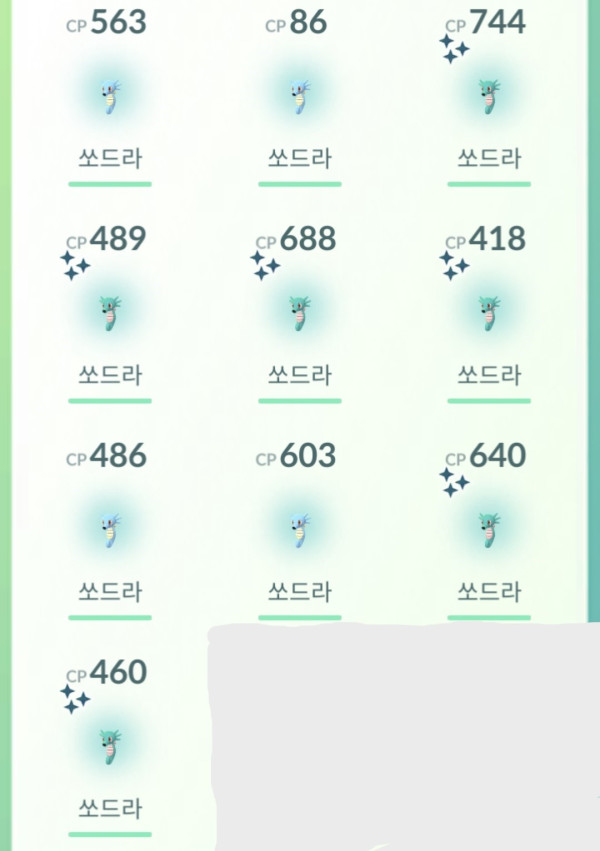View the 쏘드라 with CP 603
600x851 pixels.
point(299,530)
